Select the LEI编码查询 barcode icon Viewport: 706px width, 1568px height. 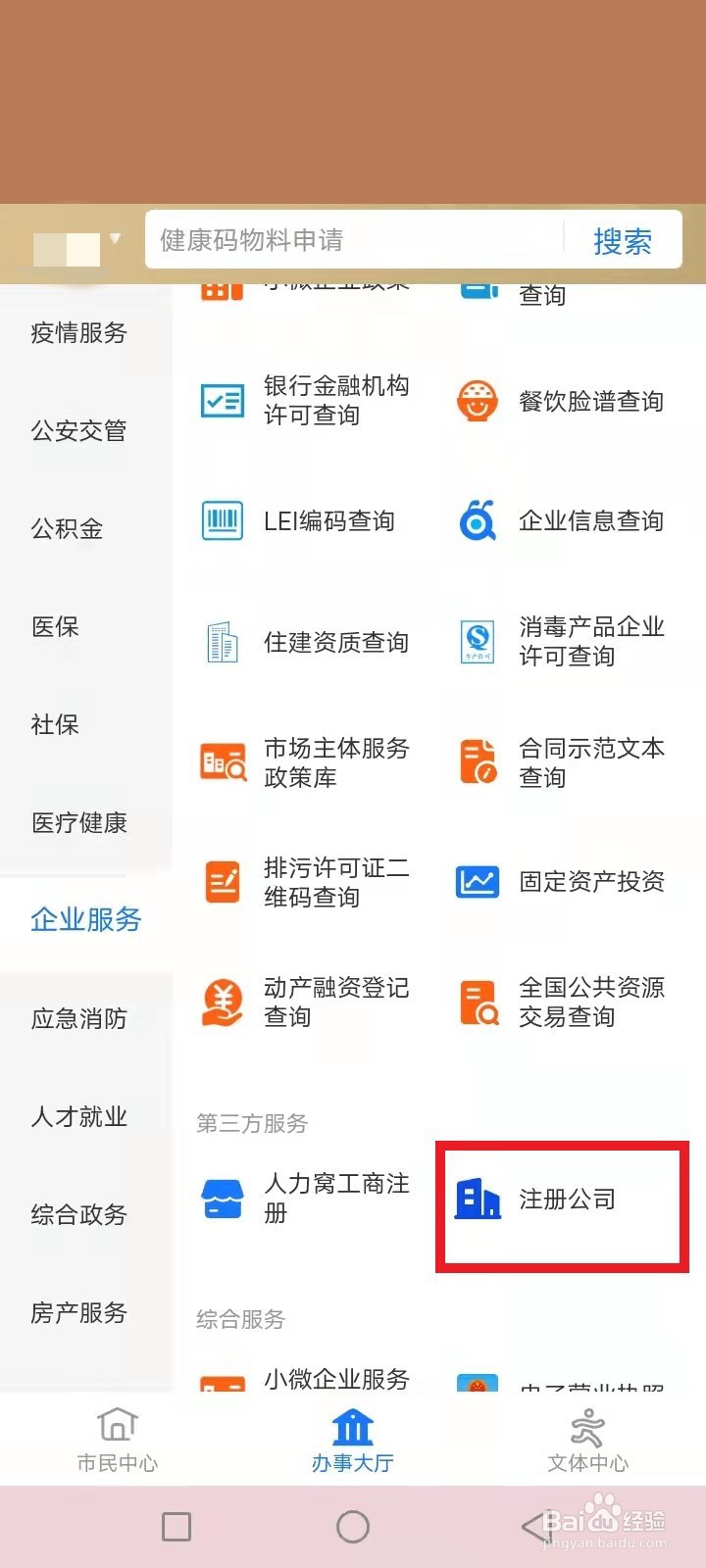coord(223,521)
